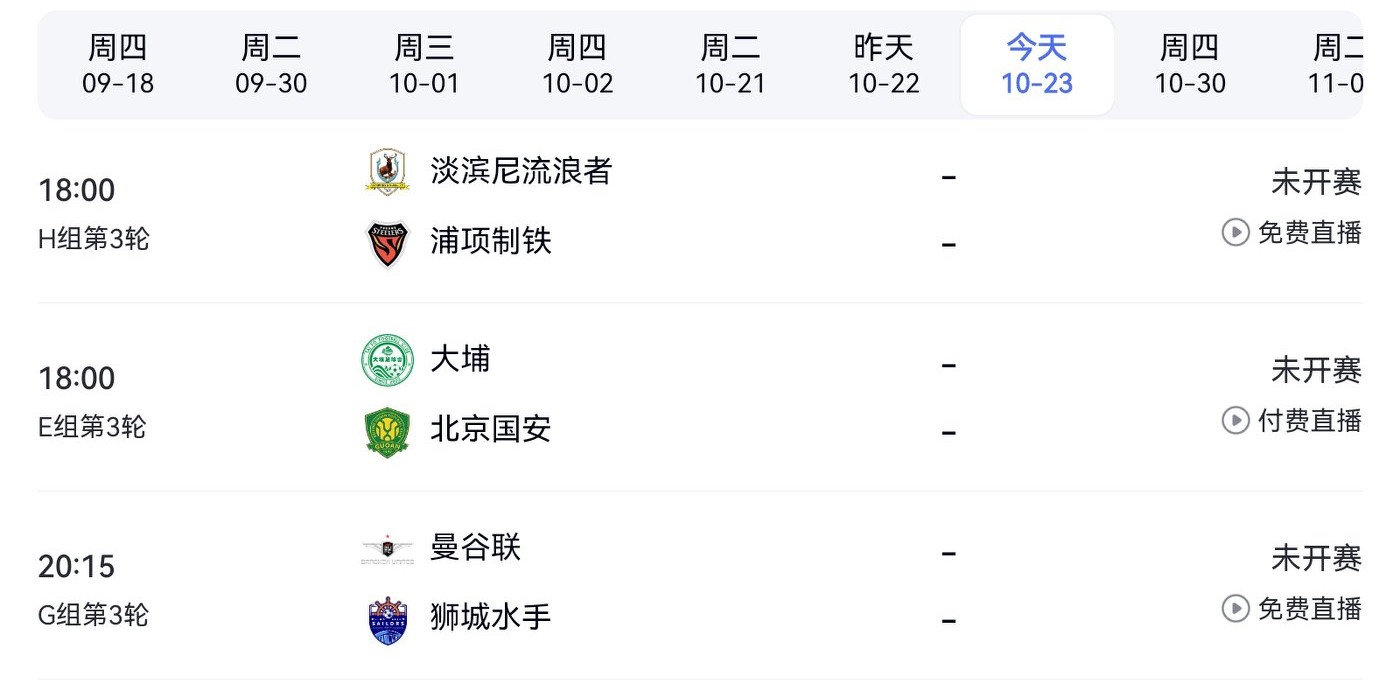Viewport: 1400px width, 680px height.
Task: Go to the 周四 10-02 date tab
Action: click(577, 65)
